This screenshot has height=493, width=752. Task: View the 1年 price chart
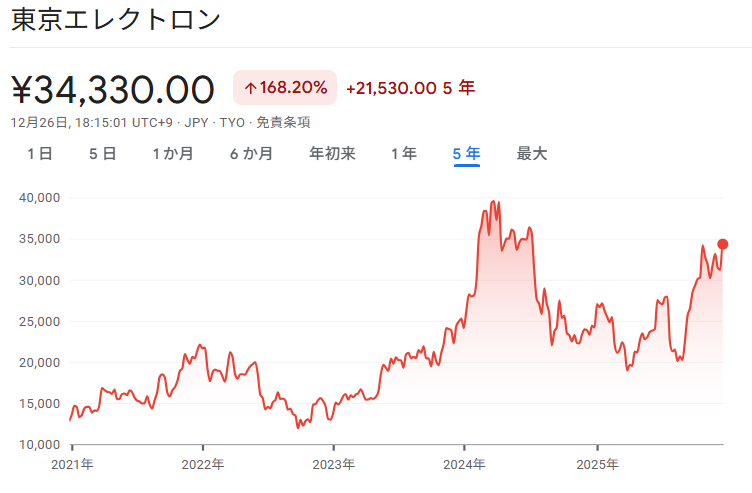pos(404,154)
